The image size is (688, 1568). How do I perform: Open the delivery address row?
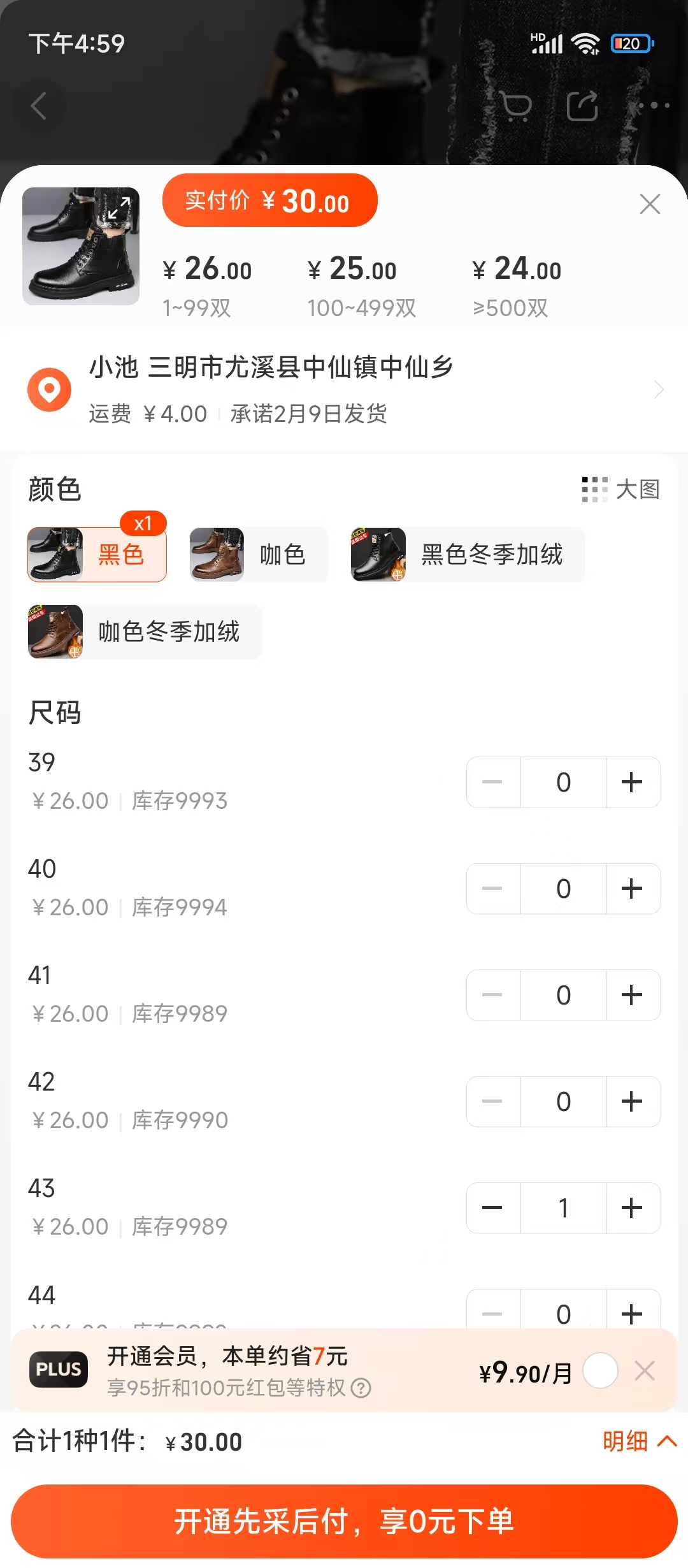(x=344, y=389)
